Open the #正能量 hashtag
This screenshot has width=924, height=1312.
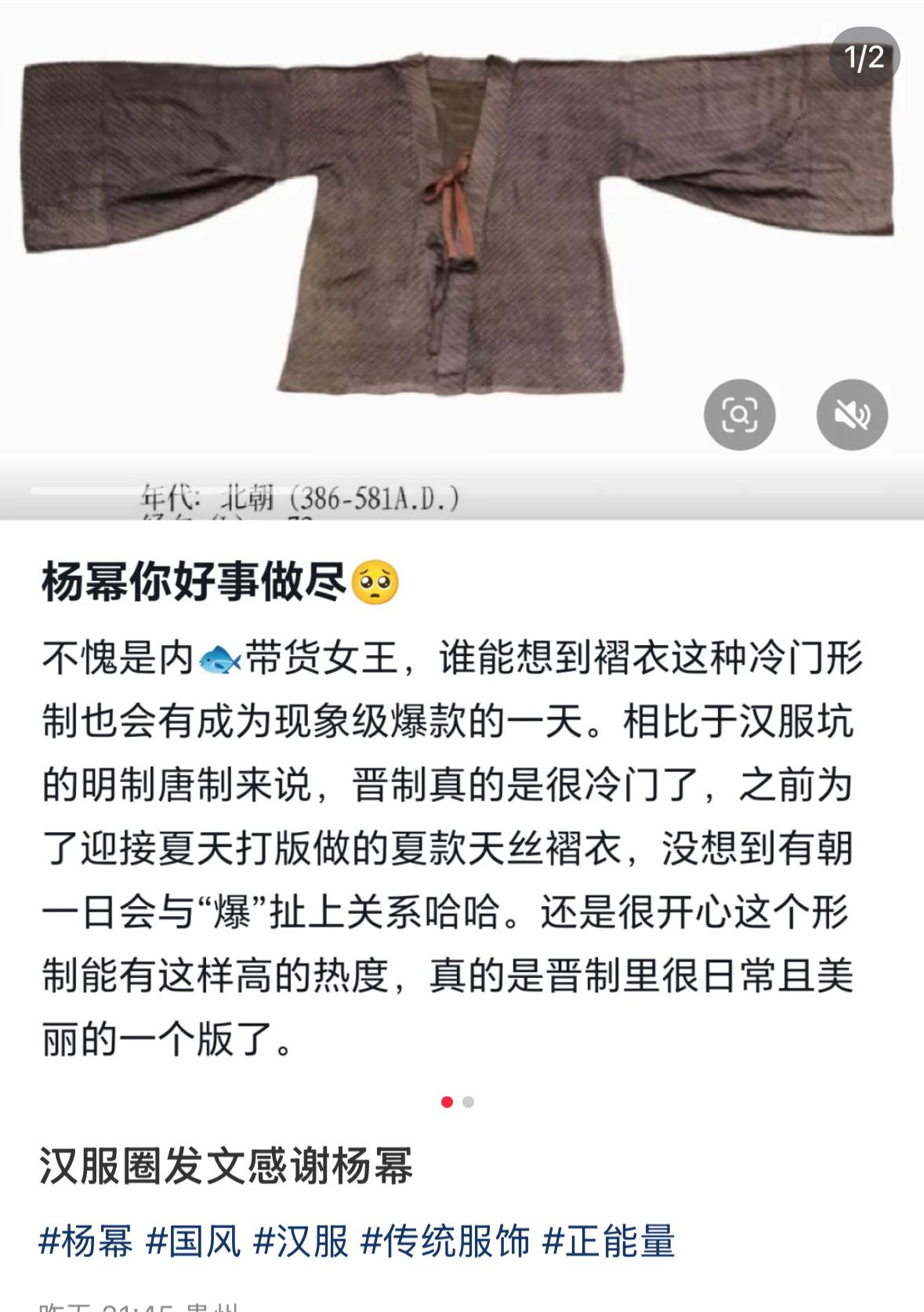(609, 1242)
